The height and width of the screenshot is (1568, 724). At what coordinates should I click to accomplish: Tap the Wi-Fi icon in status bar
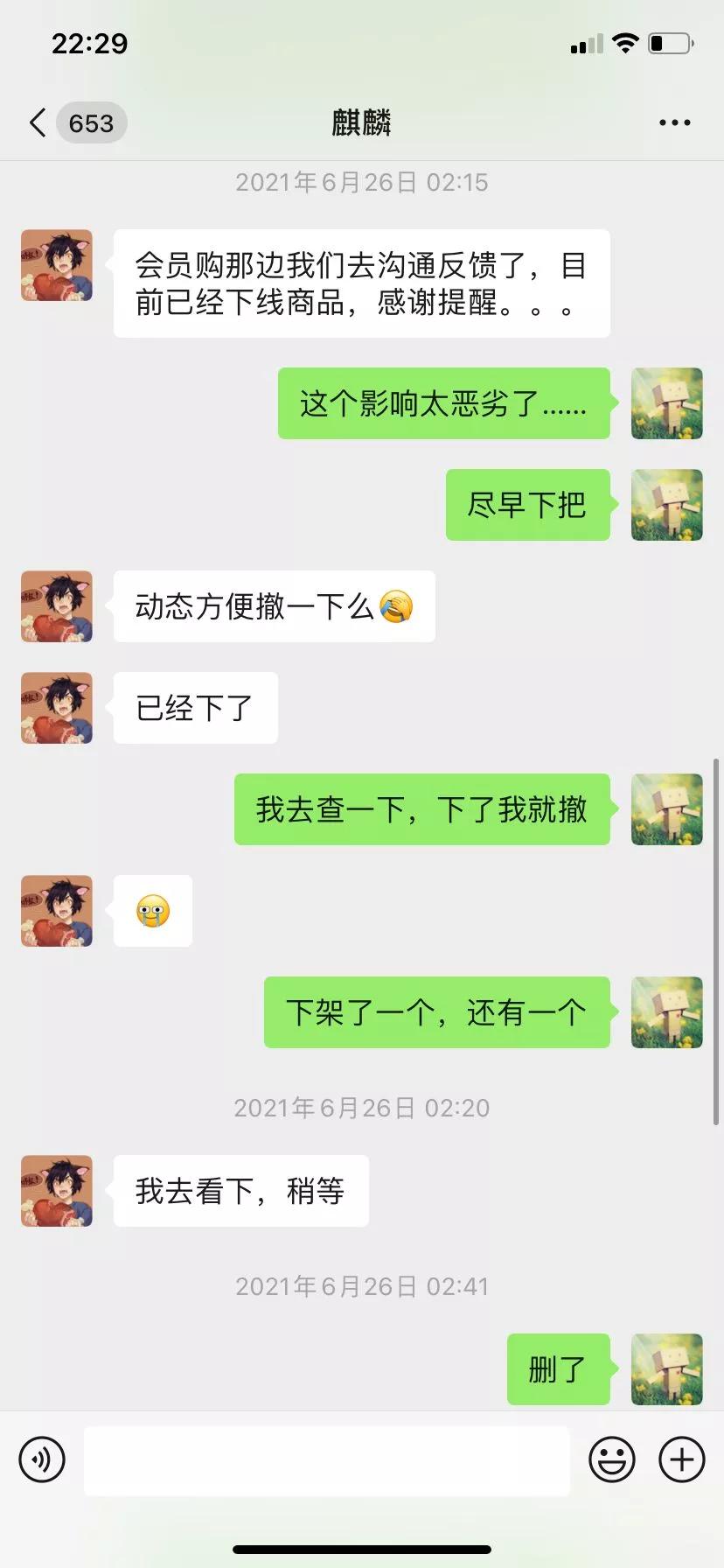626,42
